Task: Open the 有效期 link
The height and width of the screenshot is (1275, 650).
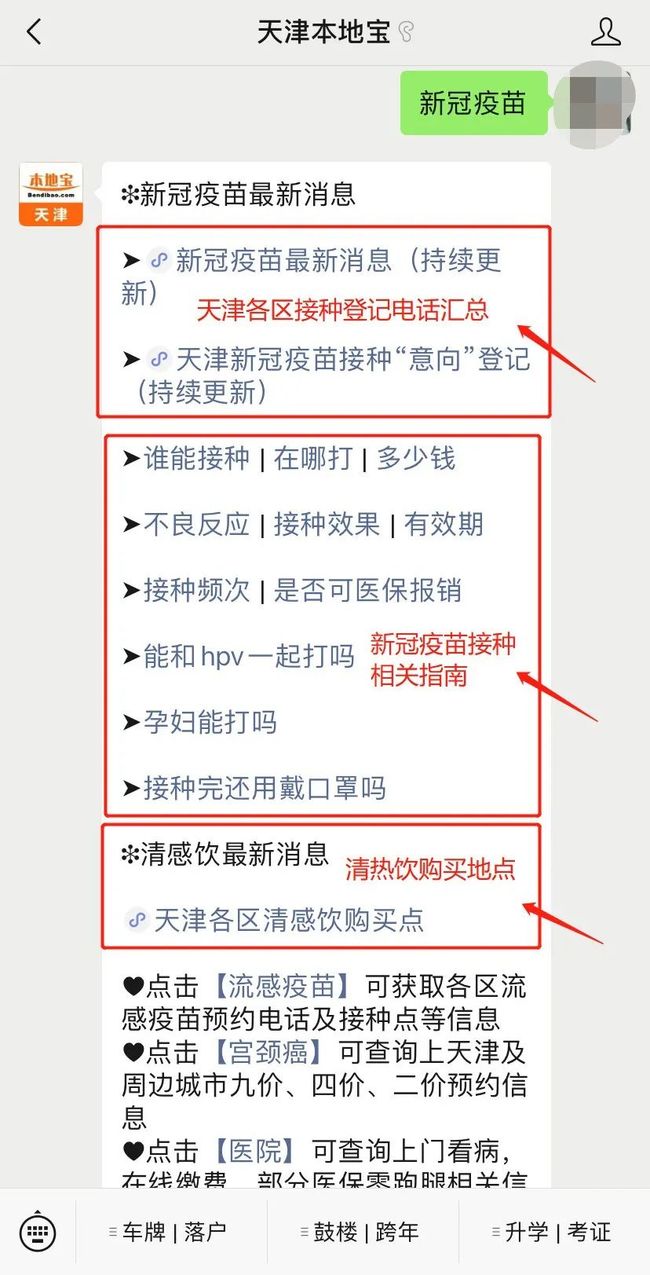Action: point(444,524)
